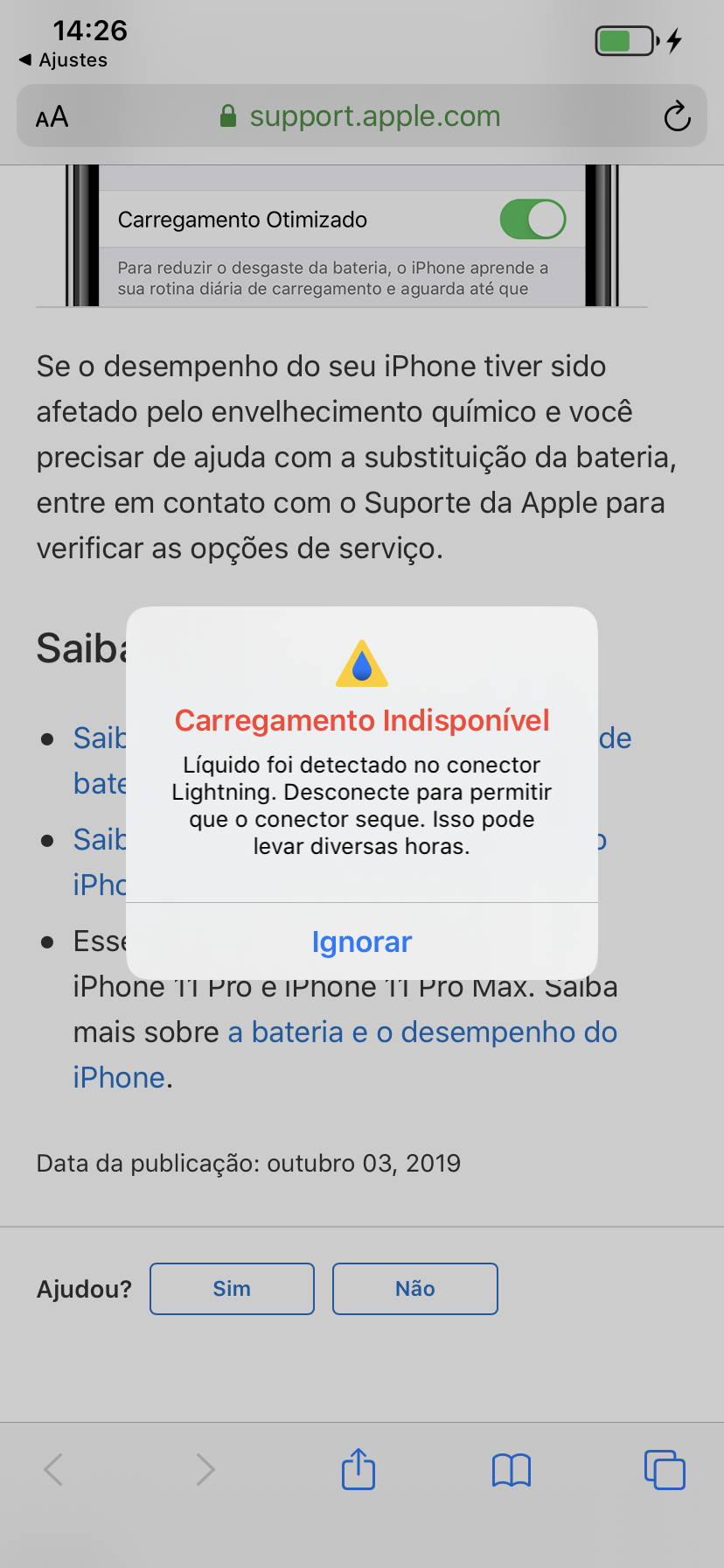Open the AA text size menu

coord(52,116)
